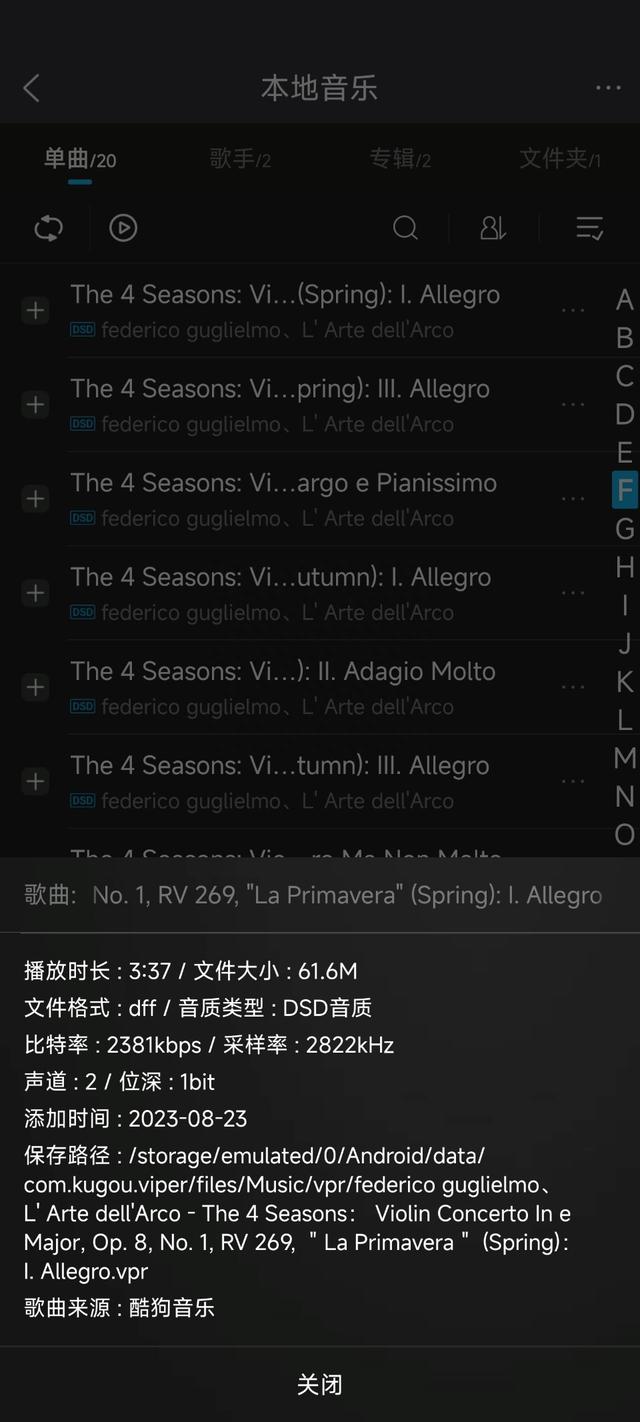Close the song info panel via 关闭

(320, 1384)
